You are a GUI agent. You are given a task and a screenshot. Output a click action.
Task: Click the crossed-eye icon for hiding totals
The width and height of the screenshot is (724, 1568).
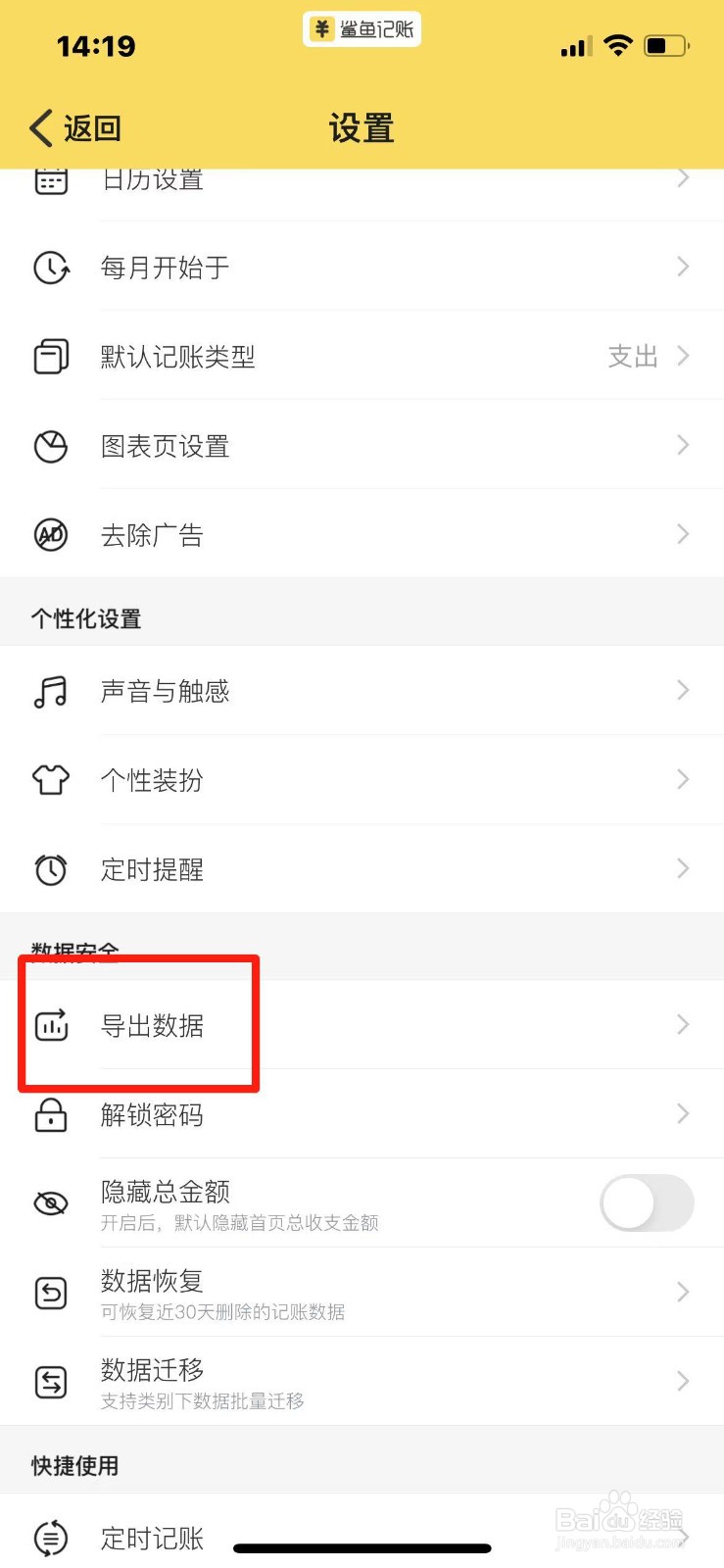50,1203
